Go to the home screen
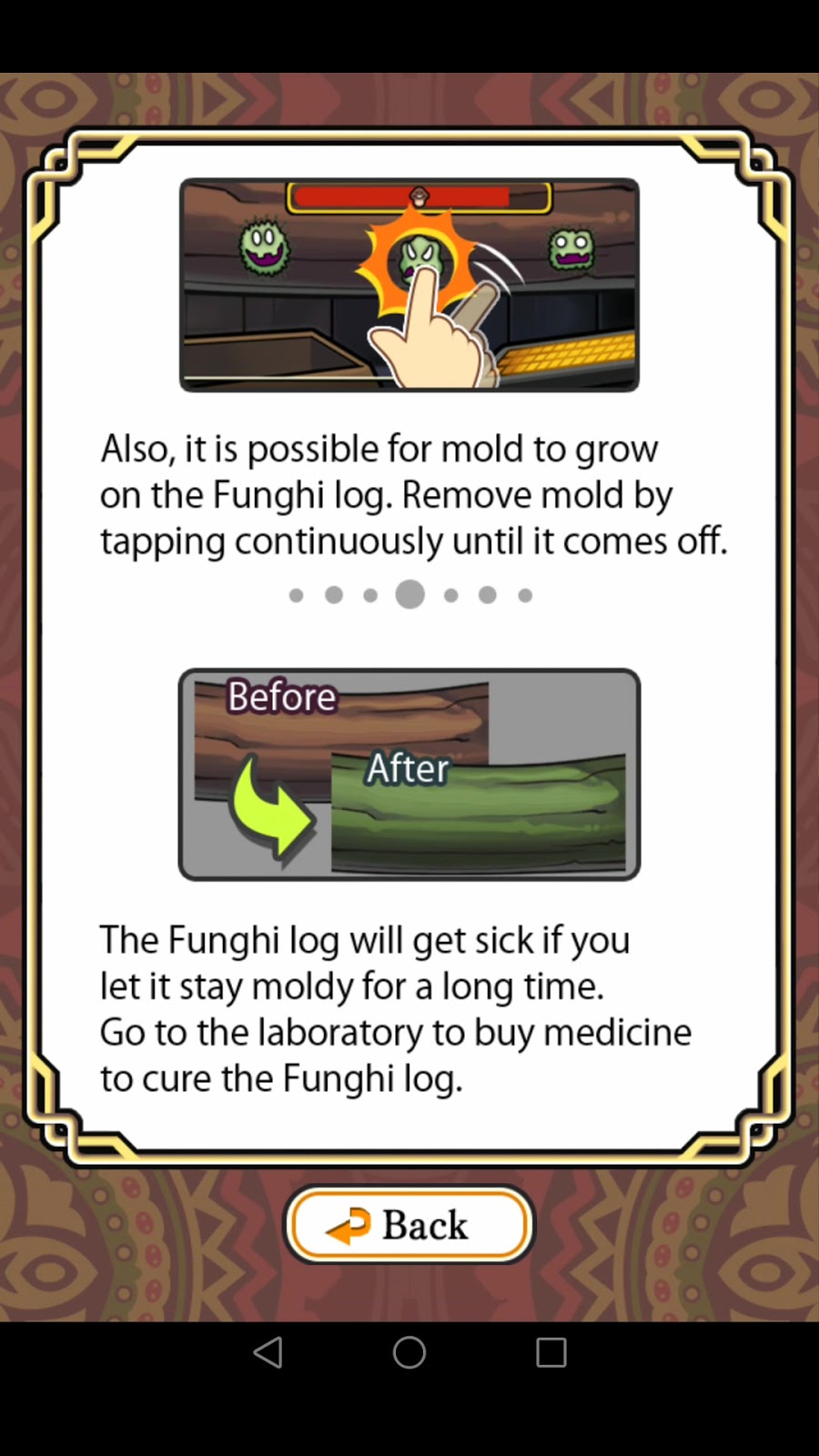819x1456 pixels. pyautogui.click(x=409, y=1352)
